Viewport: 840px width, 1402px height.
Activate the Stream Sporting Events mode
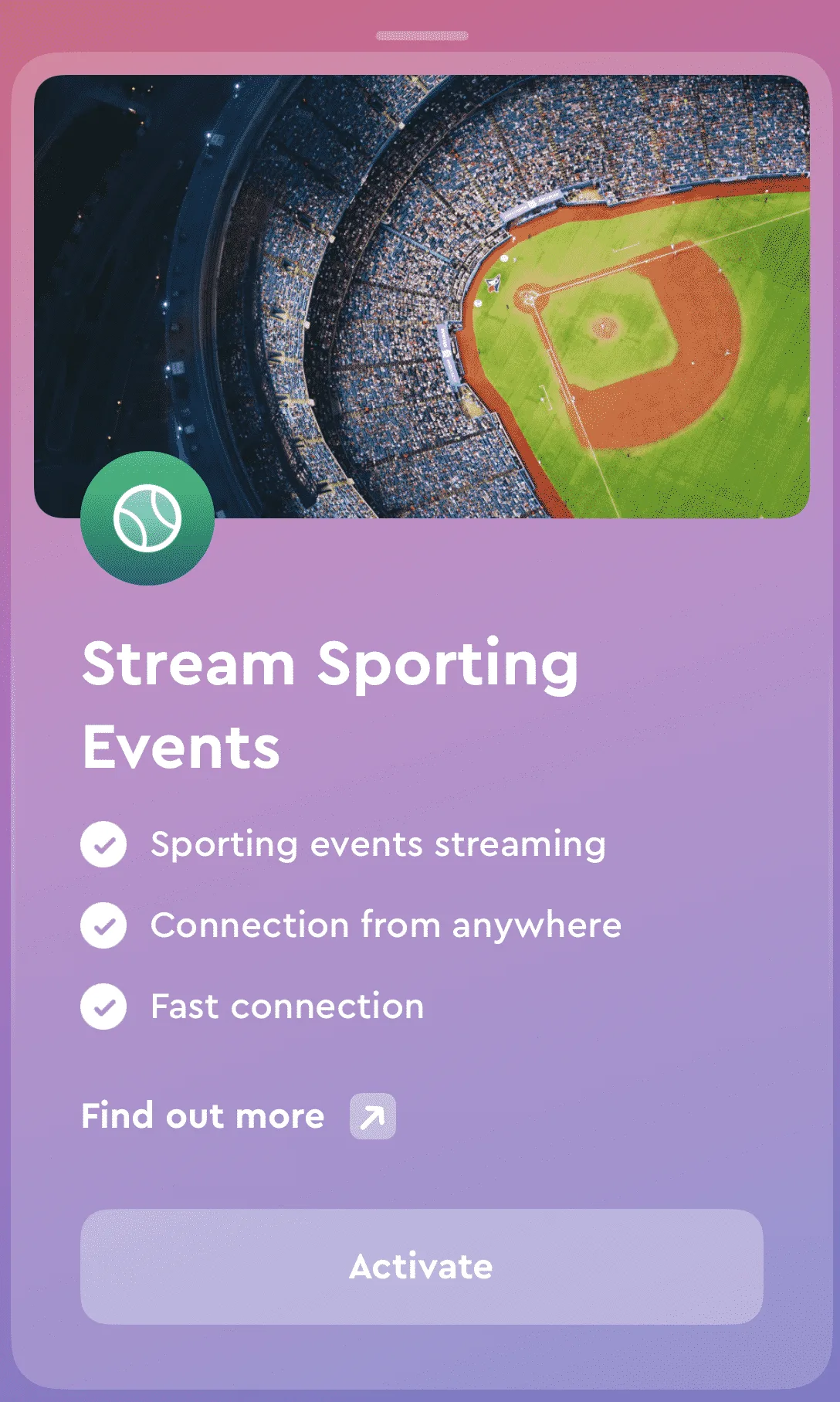point(422,1267)
